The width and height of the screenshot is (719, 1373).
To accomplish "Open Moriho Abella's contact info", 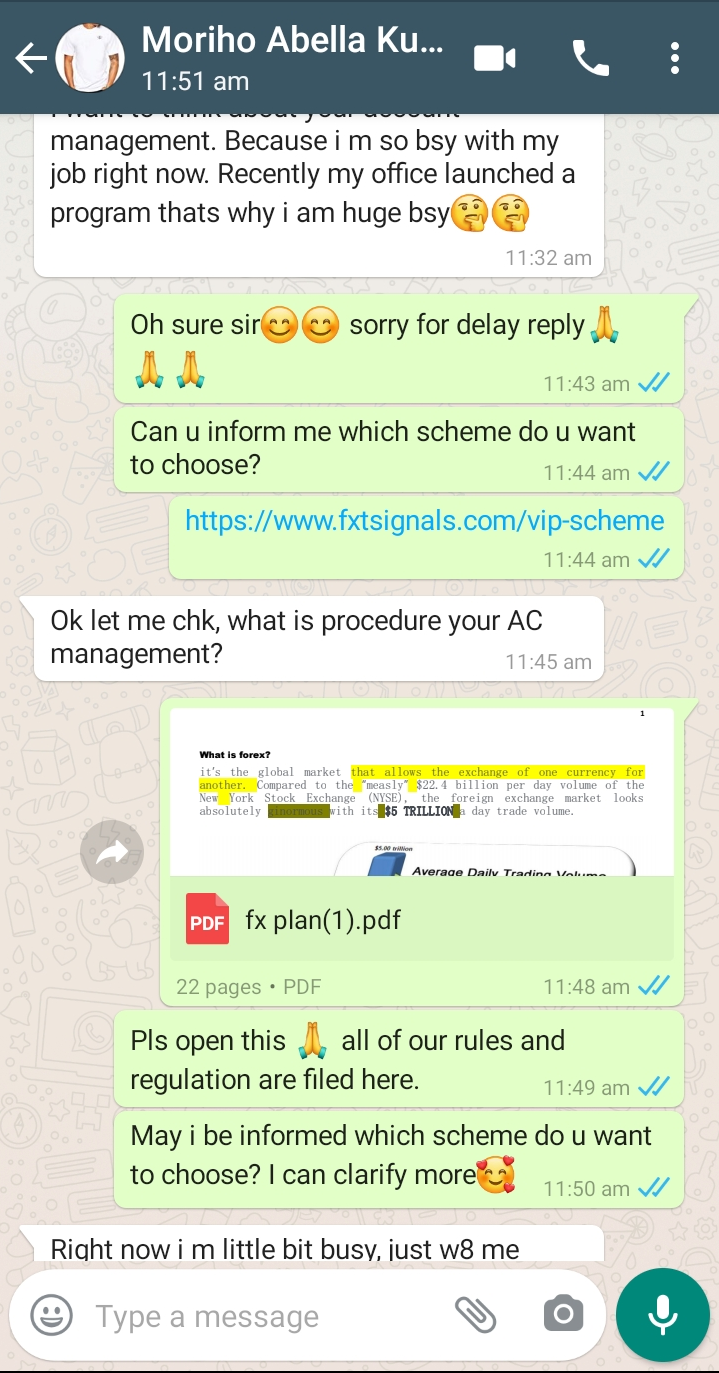I will pyautogui.click(x=290, y=57).
